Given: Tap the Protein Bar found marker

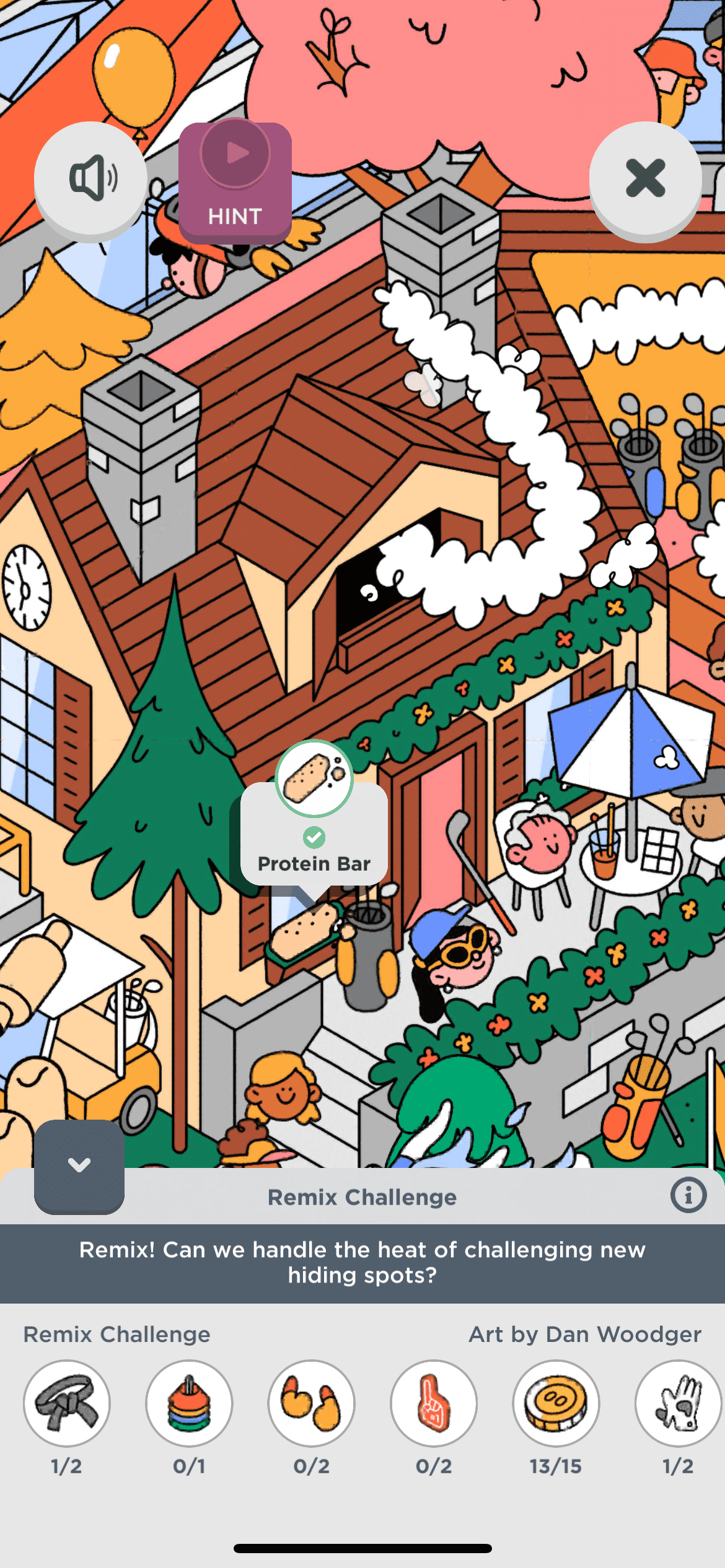Looking at the screenshot, I should pos(314,778).
